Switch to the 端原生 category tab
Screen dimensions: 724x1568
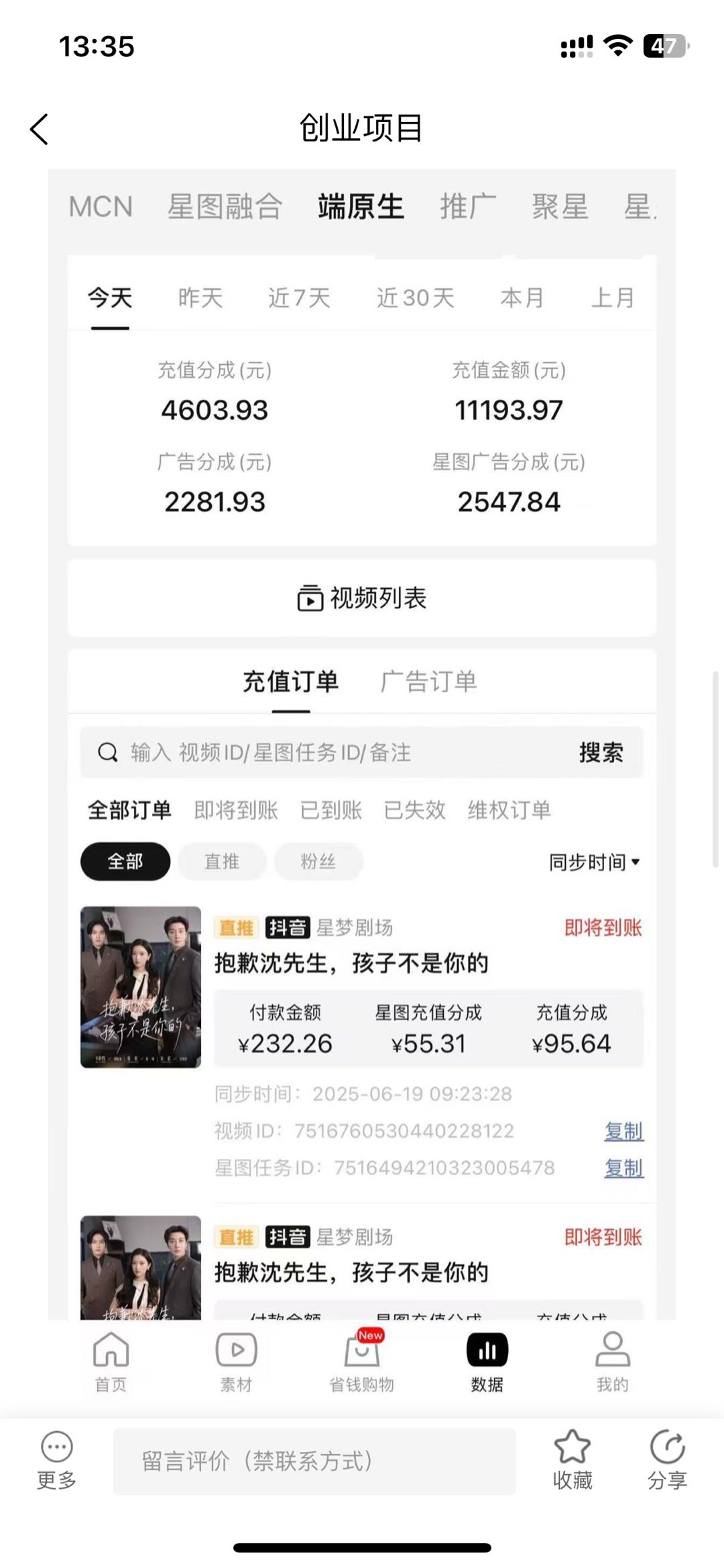pos(361,207)
